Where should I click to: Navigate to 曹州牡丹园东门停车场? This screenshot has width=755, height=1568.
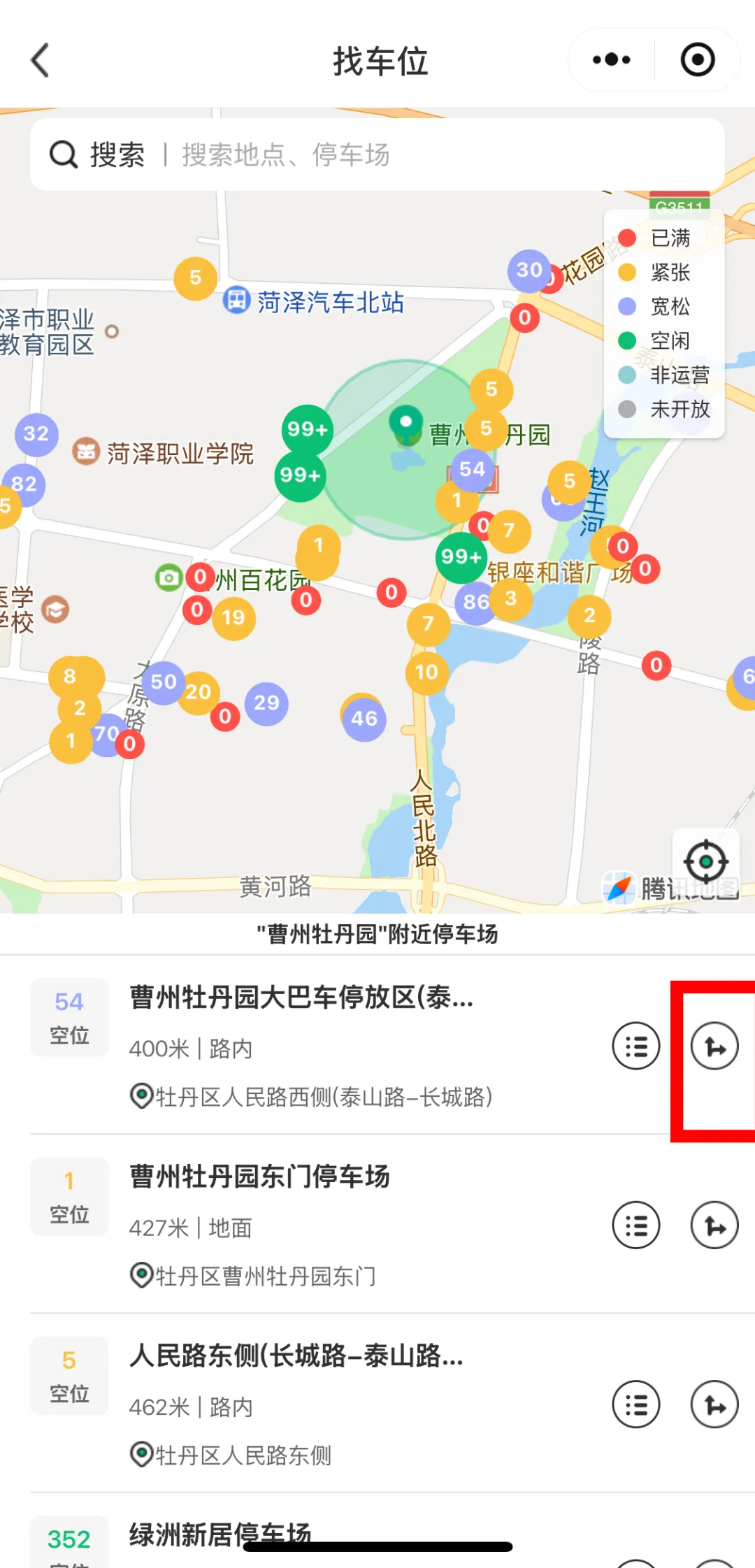point(714,1226)
